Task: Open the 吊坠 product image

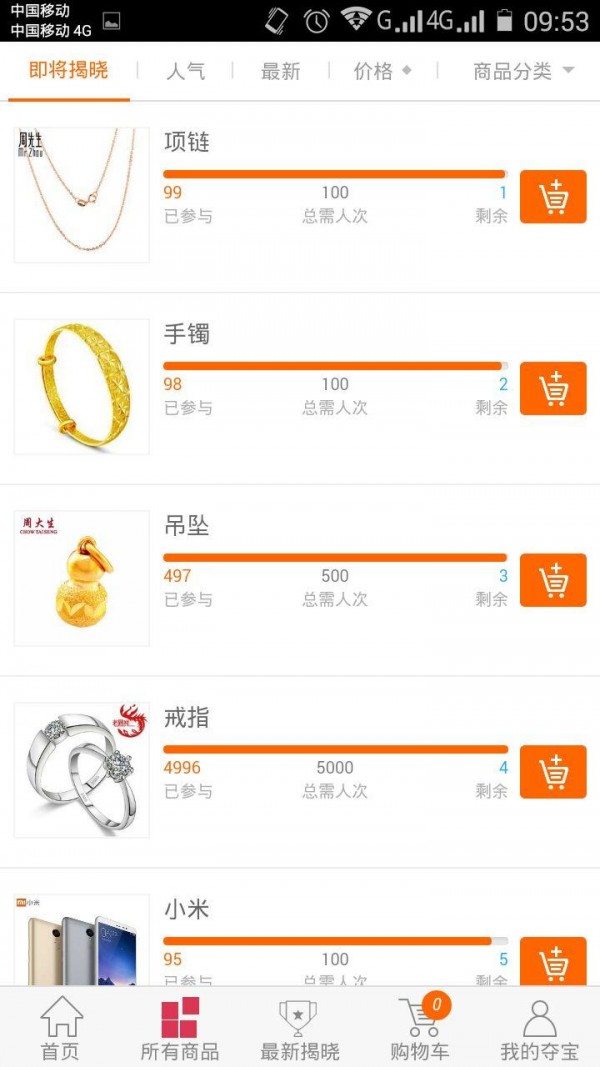Action: (x=82, y=579)
